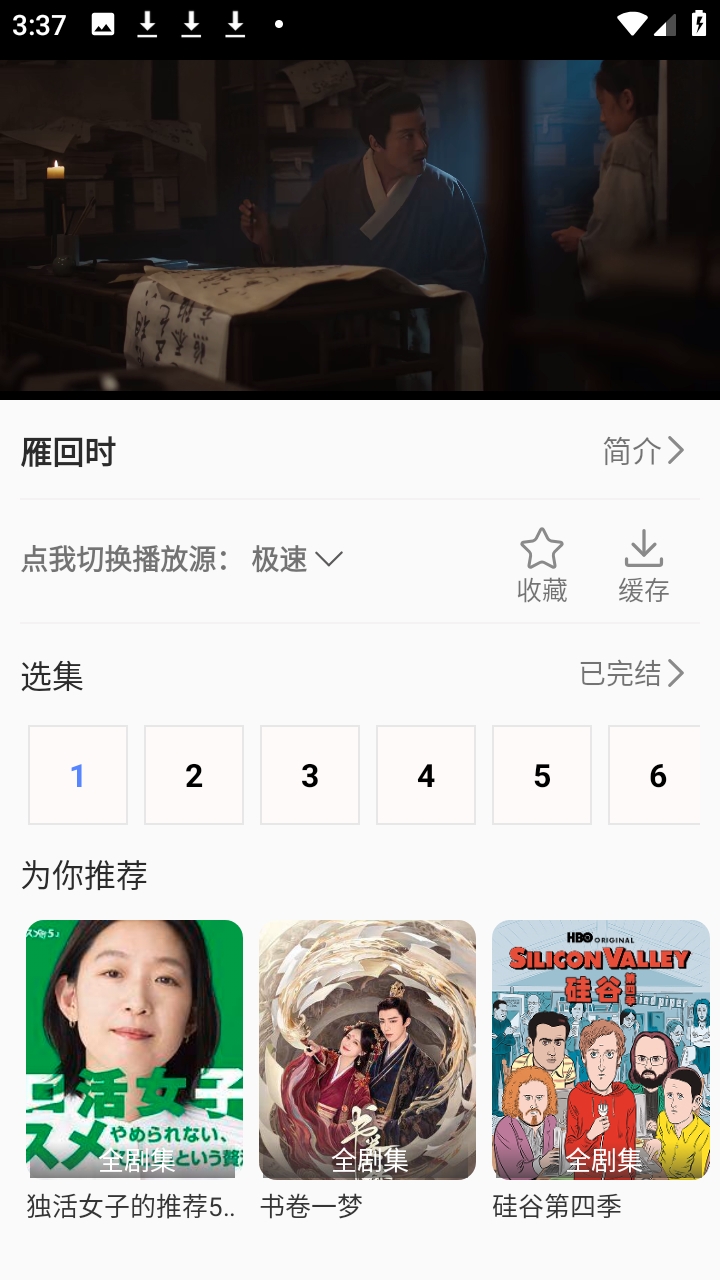
Task: Jump to episode 5
Action: click(542, 775)
